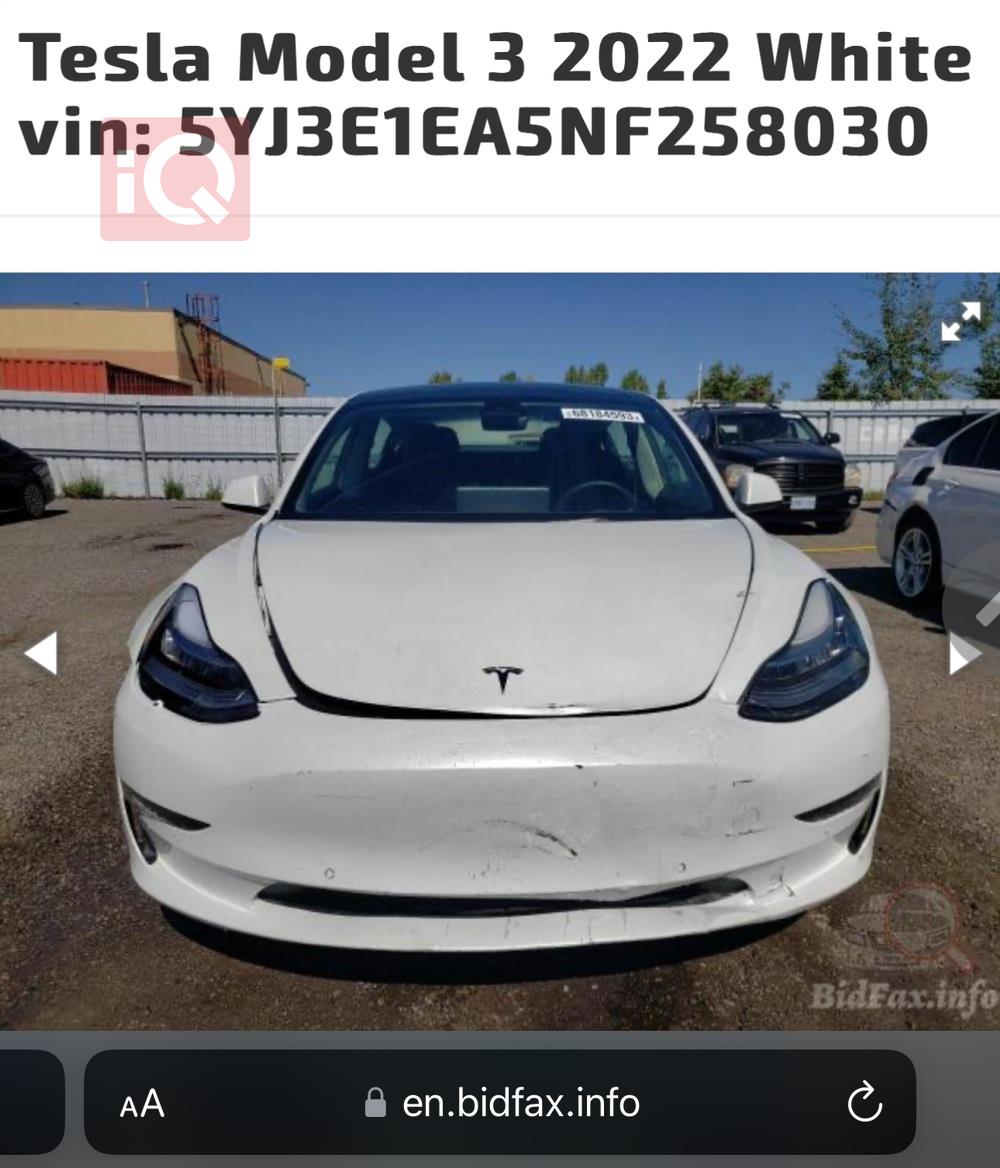
Task: Show the previous car photo
Action: (41, 654)
